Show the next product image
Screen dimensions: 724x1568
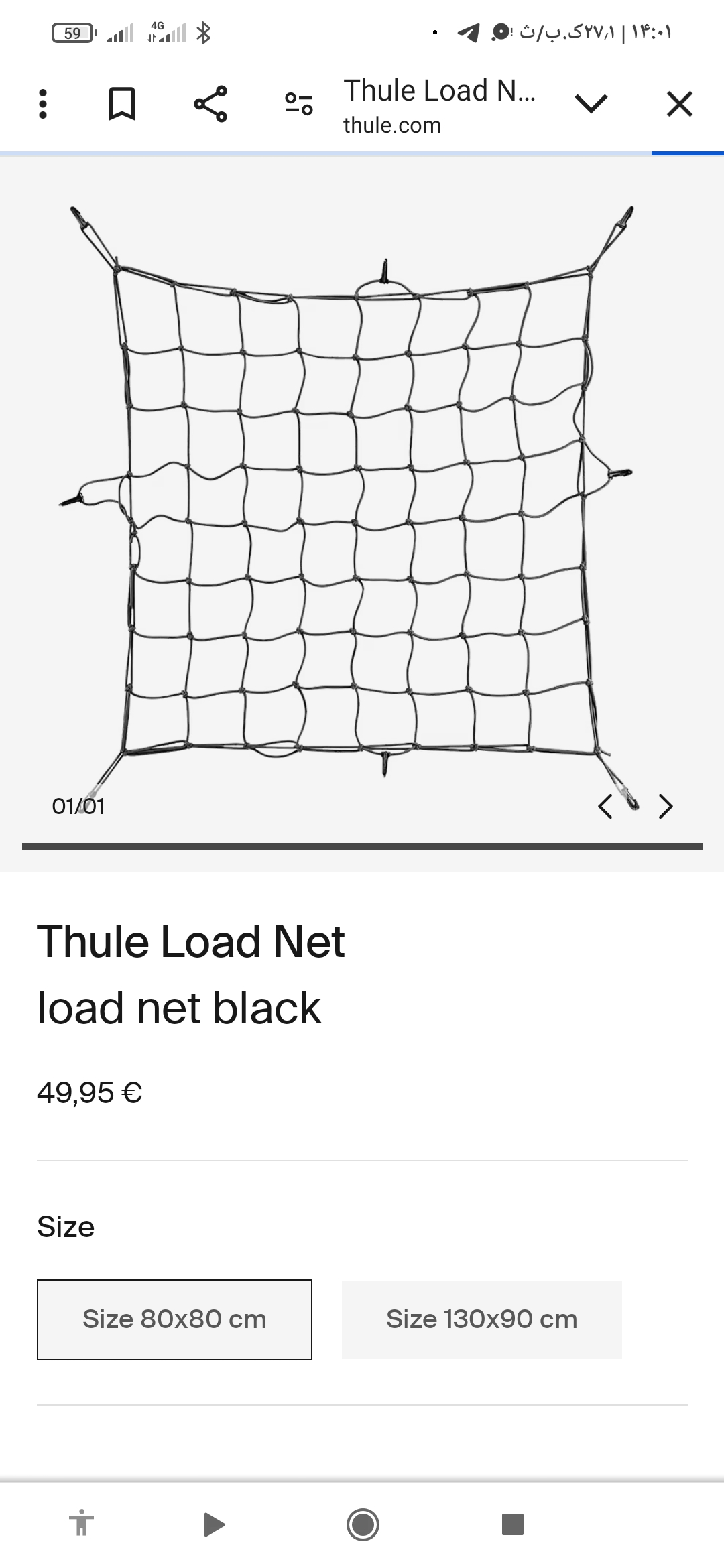665,807
